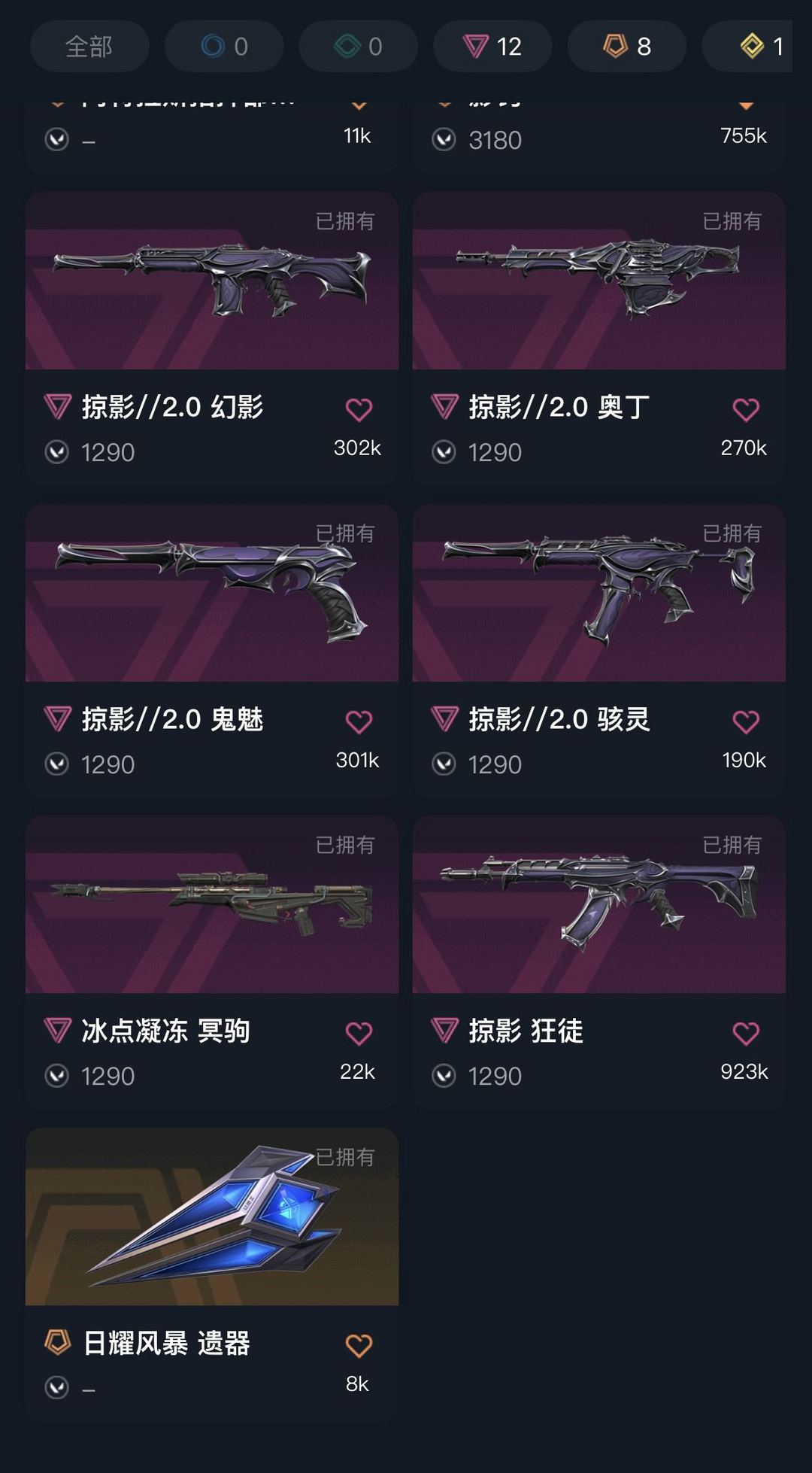Select the 全部 filter chip
Screen dimensions: 812x1473
[x=89, y=47]
